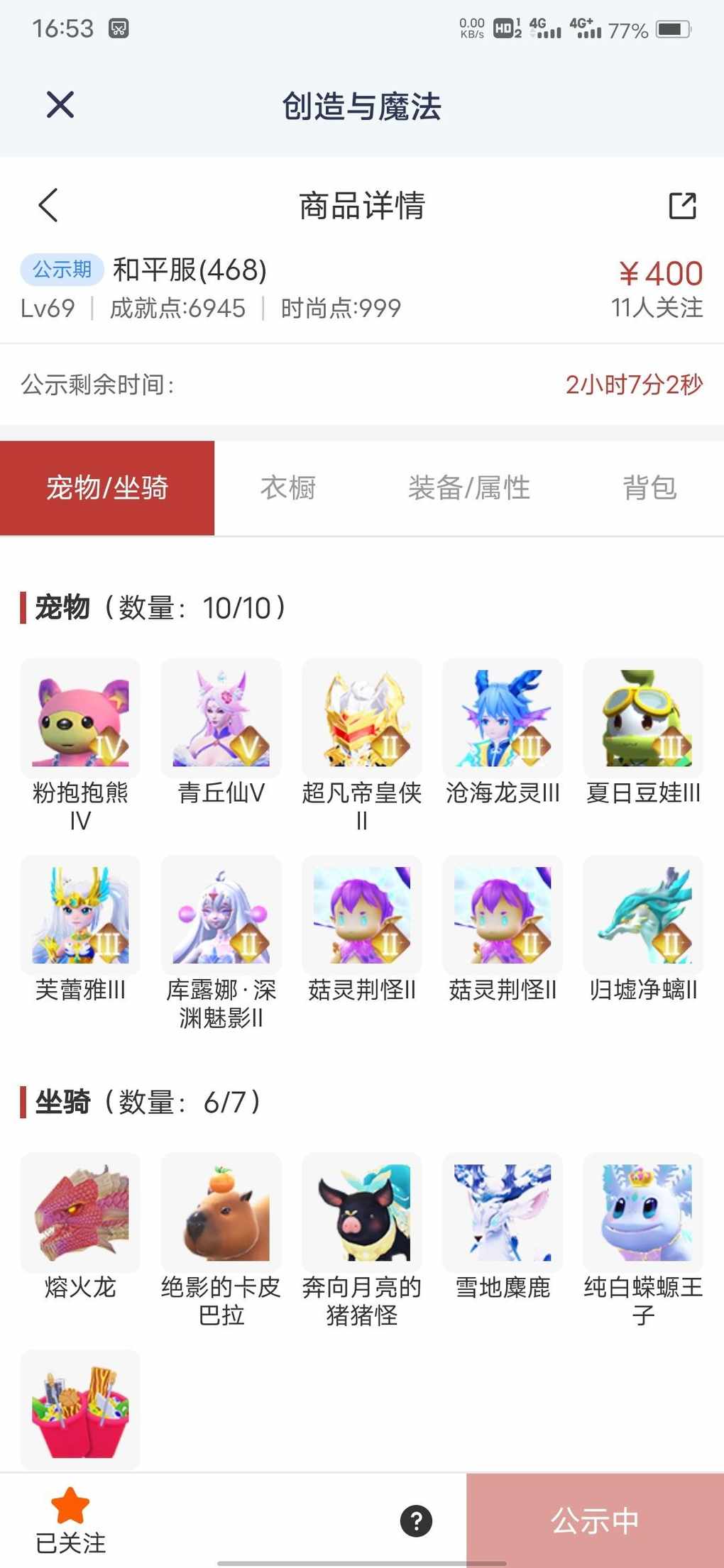Switch to the 衣橱 tab
The width and height of the screenshot is (724, 1568).
(287, 488)
